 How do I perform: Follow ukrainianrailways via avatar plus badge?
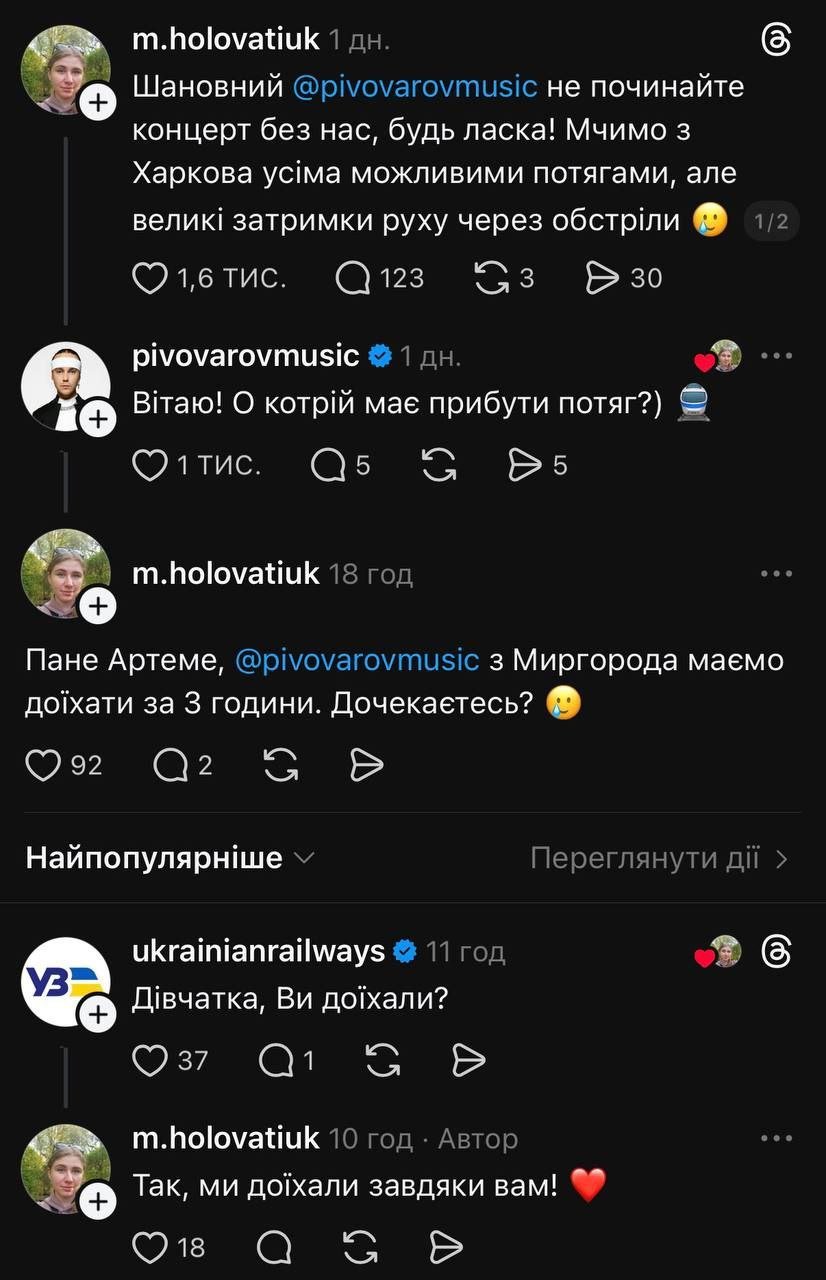(x=97, y=1015)
